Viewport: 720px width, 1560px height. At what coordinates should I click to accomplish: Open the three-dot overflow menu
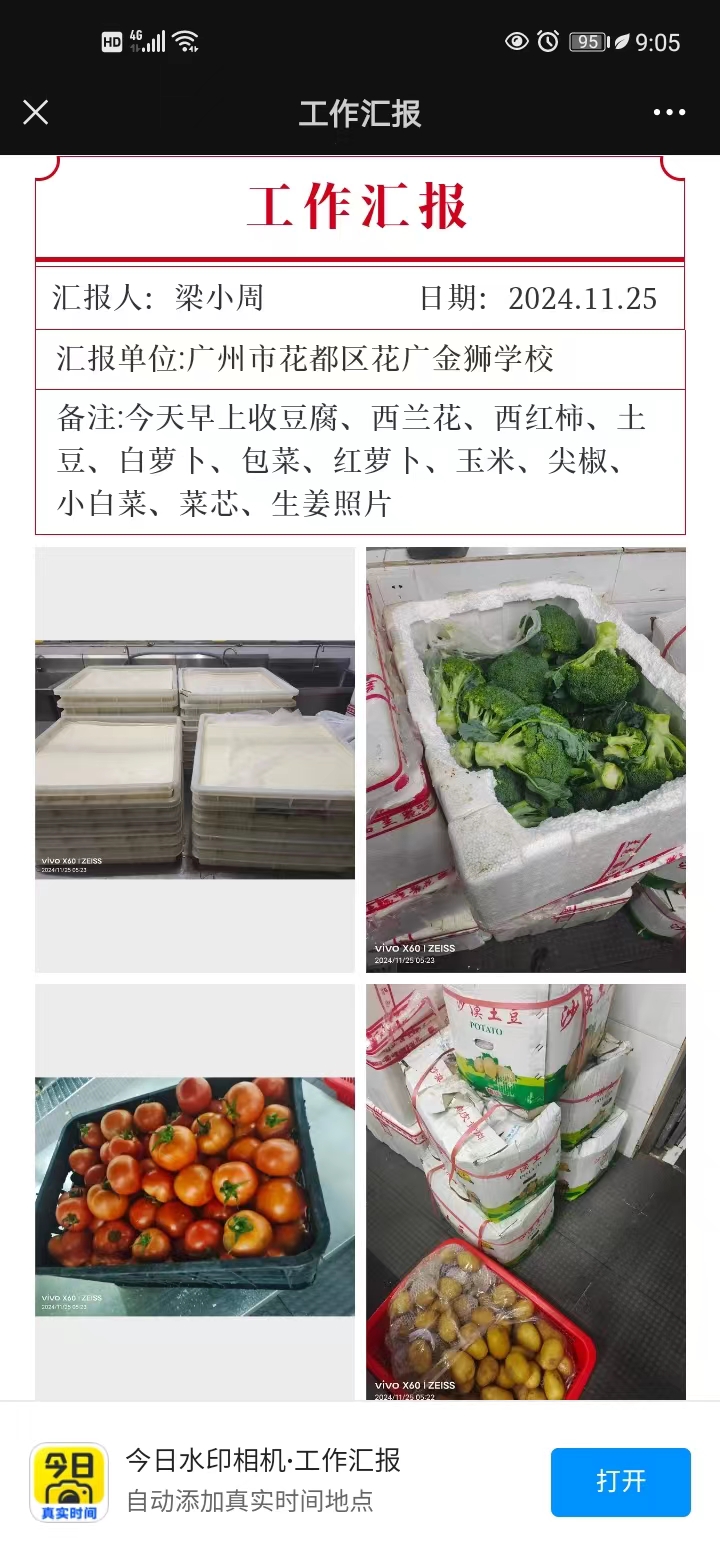tap(669, 112)
